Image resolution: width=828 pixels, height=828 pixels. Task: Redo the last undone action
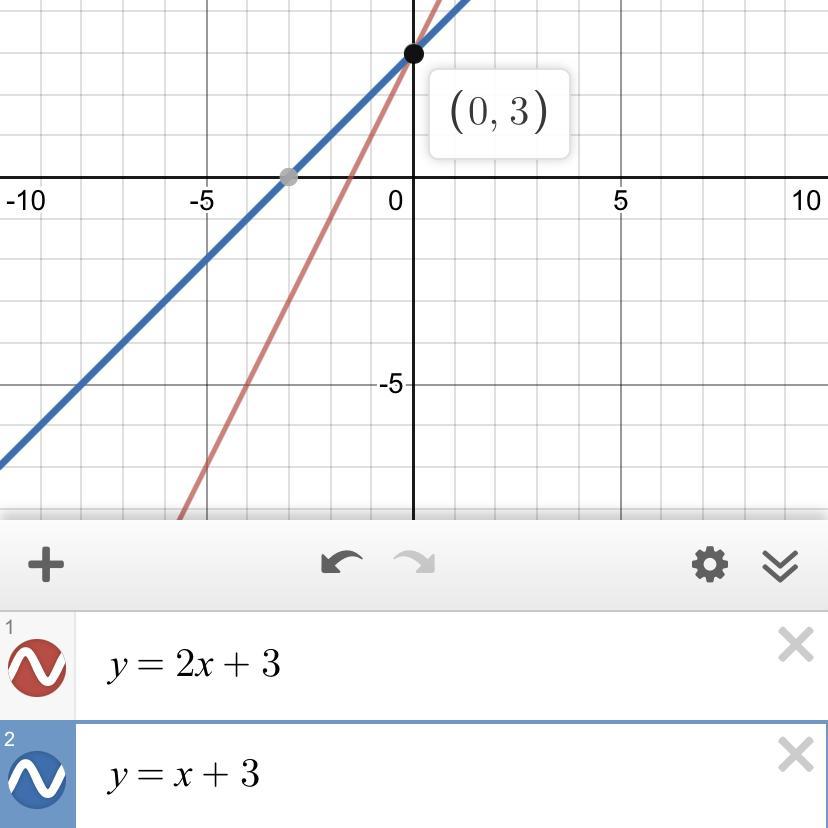click(x=414, y=564)
